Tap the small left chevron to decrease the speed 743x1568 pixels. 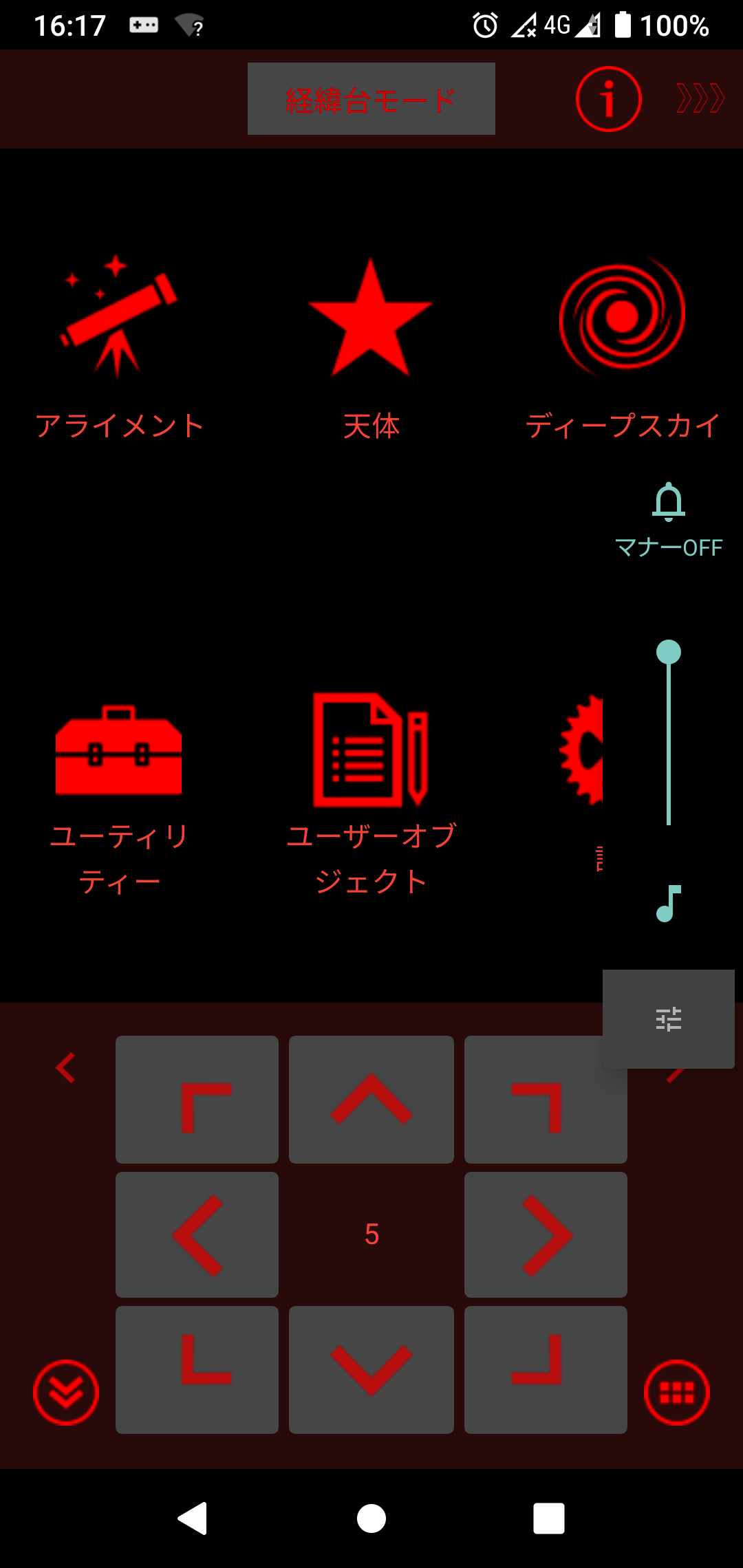pos(66,1068)
